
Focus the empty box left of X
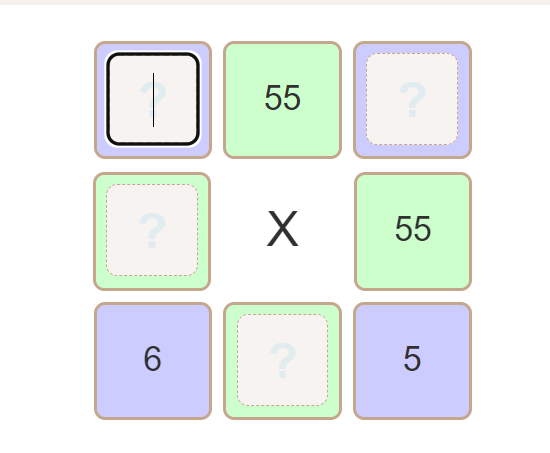[152, 230]
